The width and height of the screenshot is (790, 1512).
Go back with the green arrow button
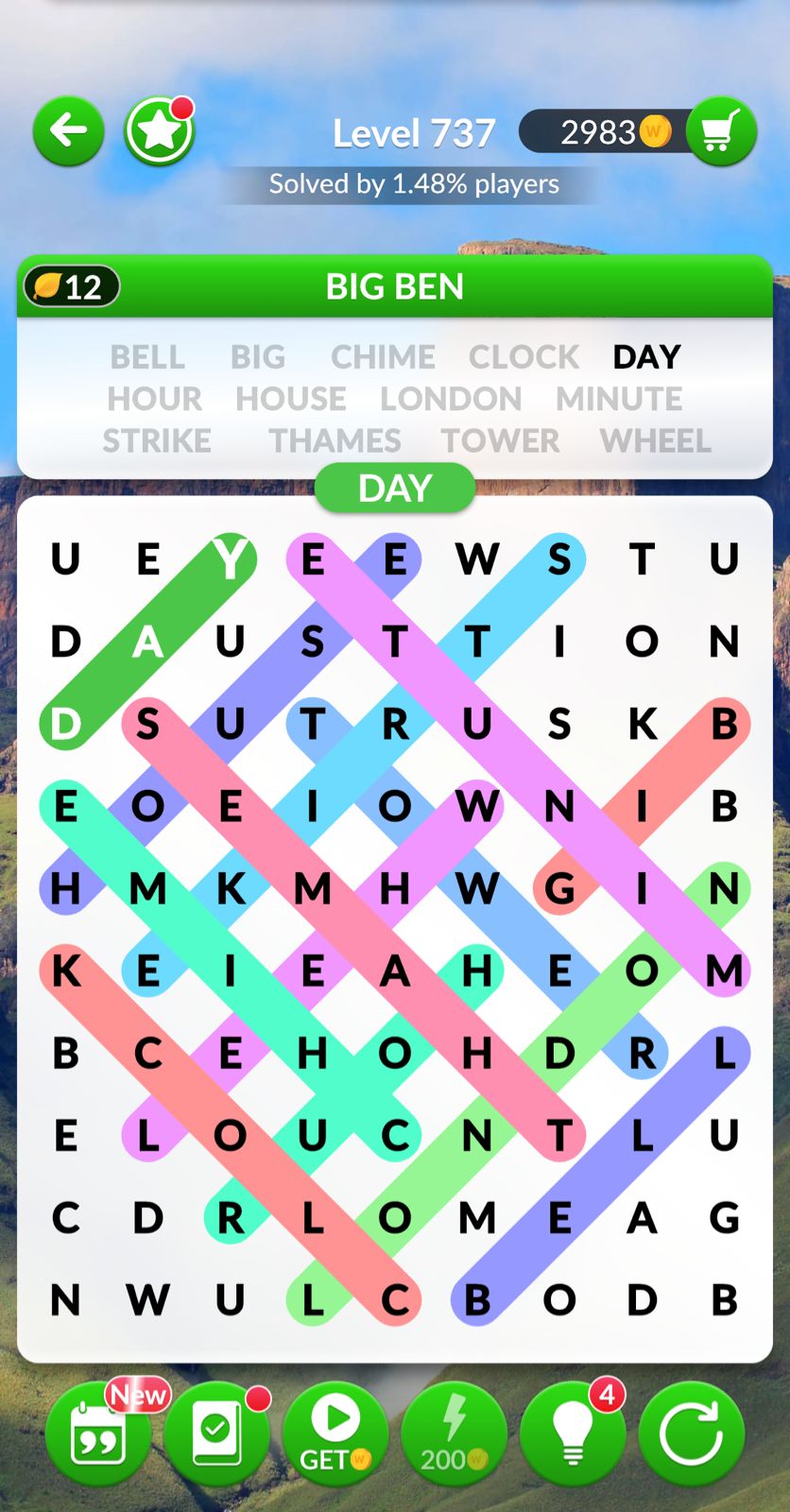point(68,131)
